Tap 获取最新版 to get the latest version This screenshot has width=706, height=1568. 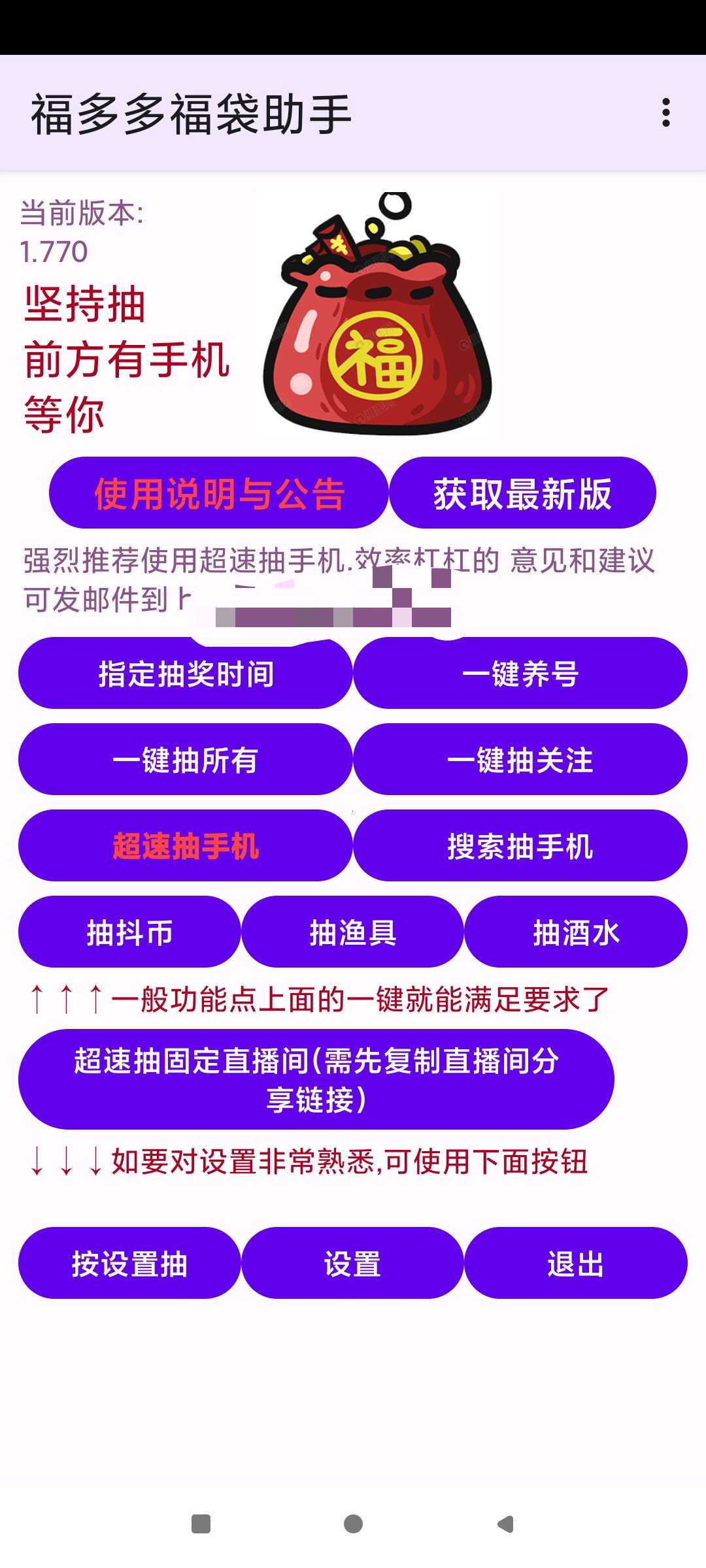522,493
